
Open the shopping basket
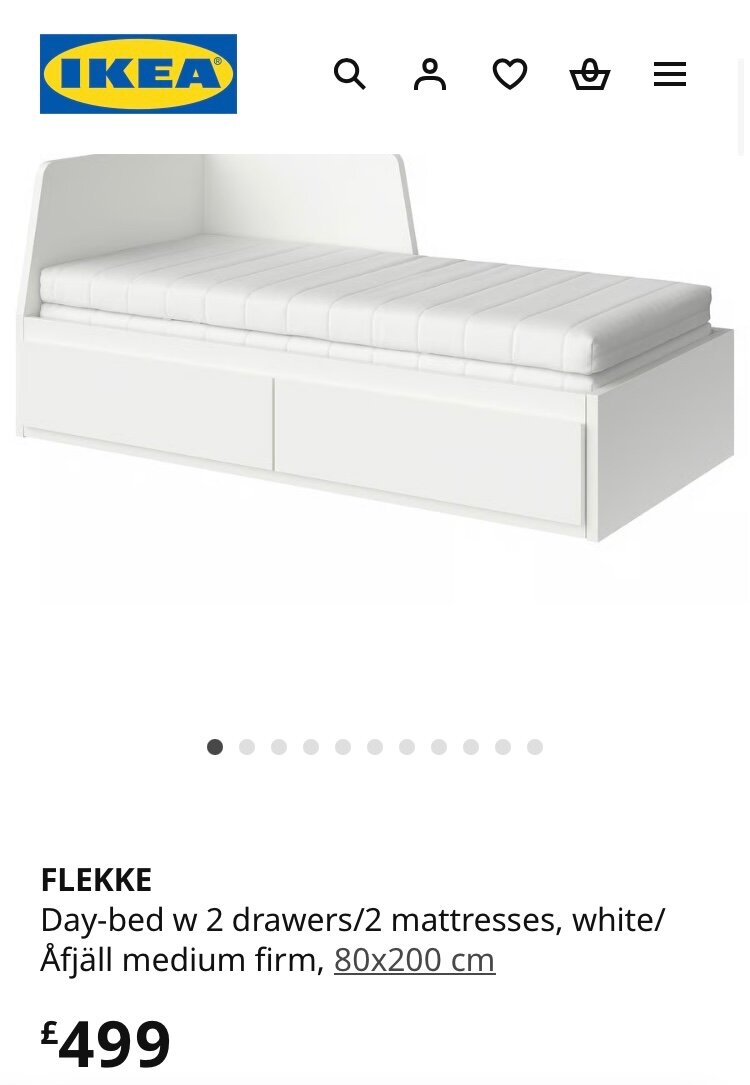tap(590, 74)
